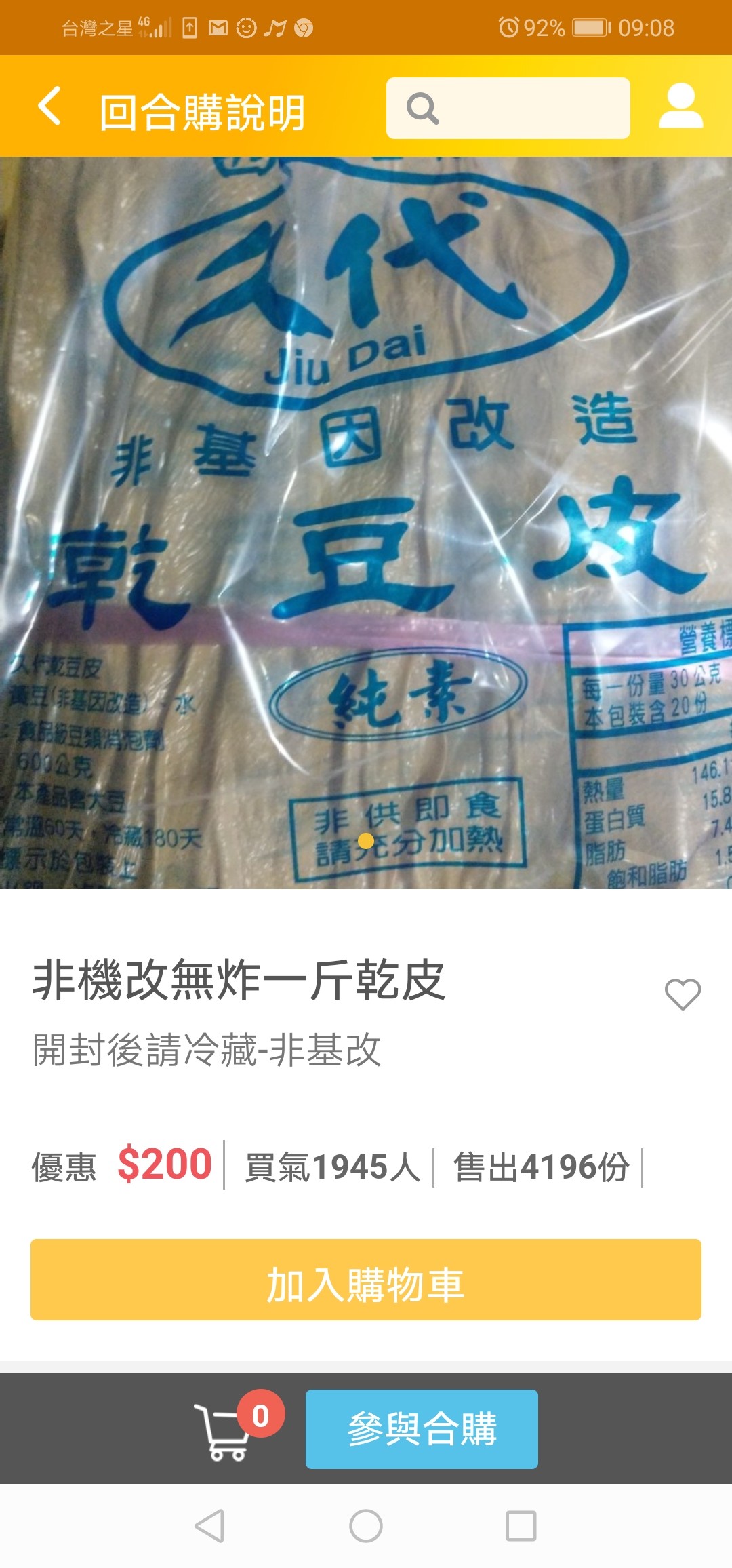Open the product photo of 乾豆皮
This screenshot has width=732, height=1568.
366,522
